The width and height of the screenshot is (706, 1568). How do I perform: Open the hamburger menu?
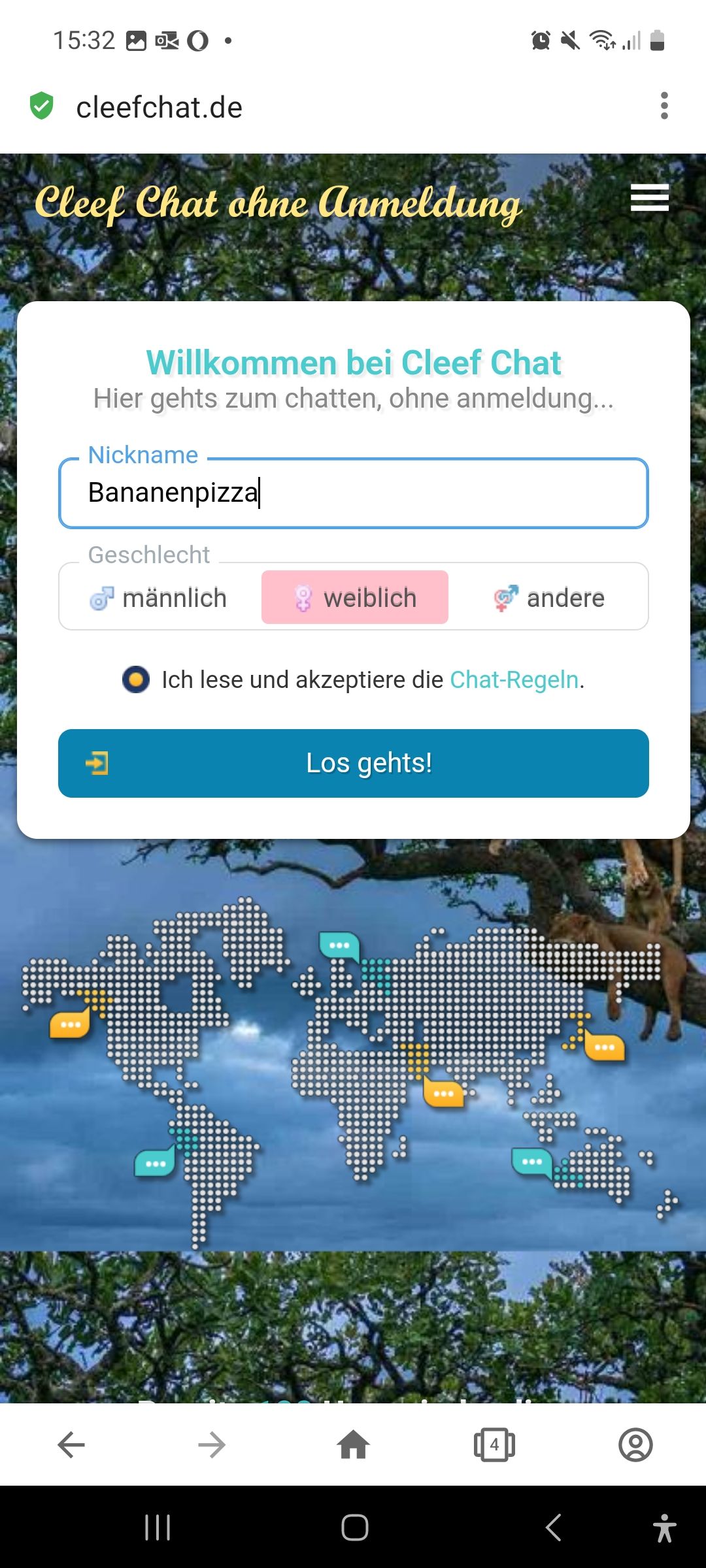click(x=649, y=197)
